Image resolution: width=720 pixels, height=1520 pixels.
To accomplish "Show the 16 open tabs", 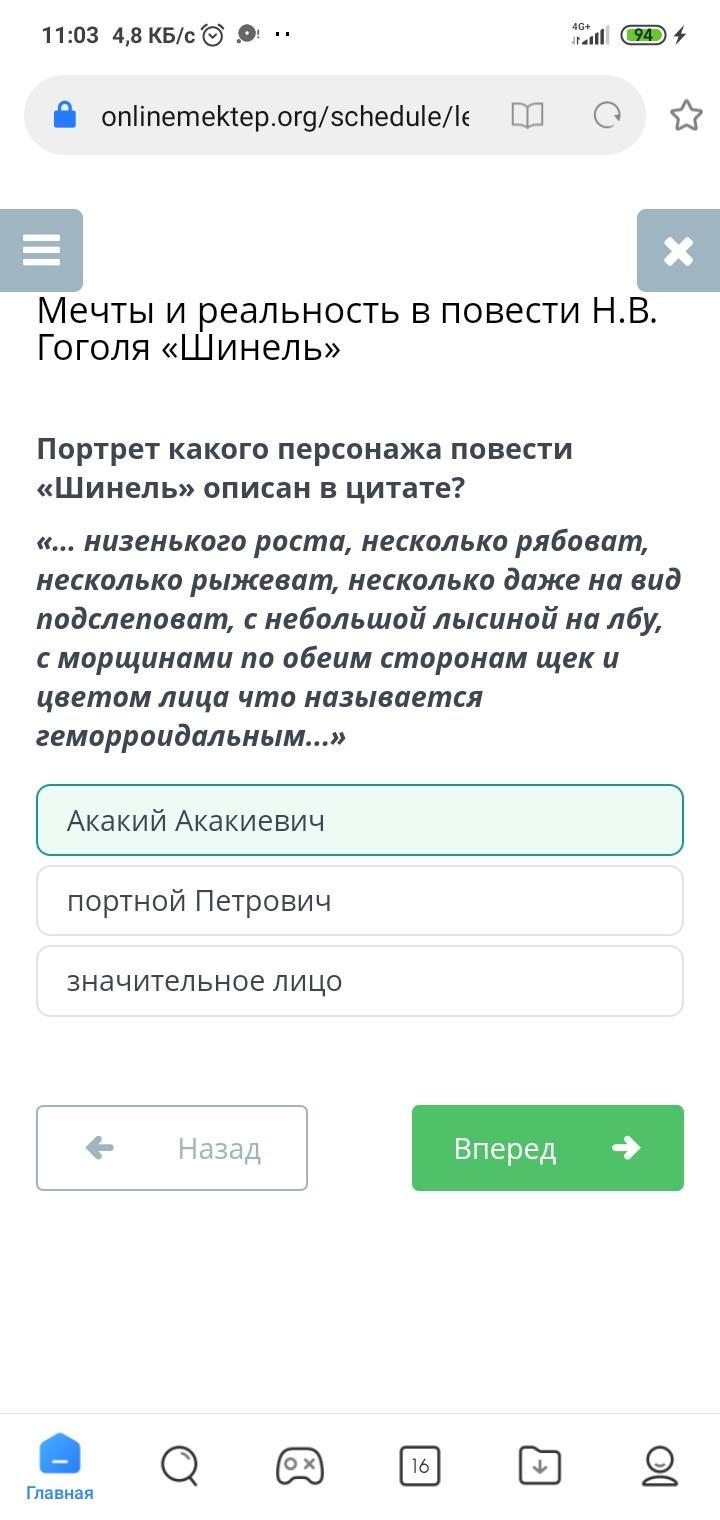I will (420, 1466).
